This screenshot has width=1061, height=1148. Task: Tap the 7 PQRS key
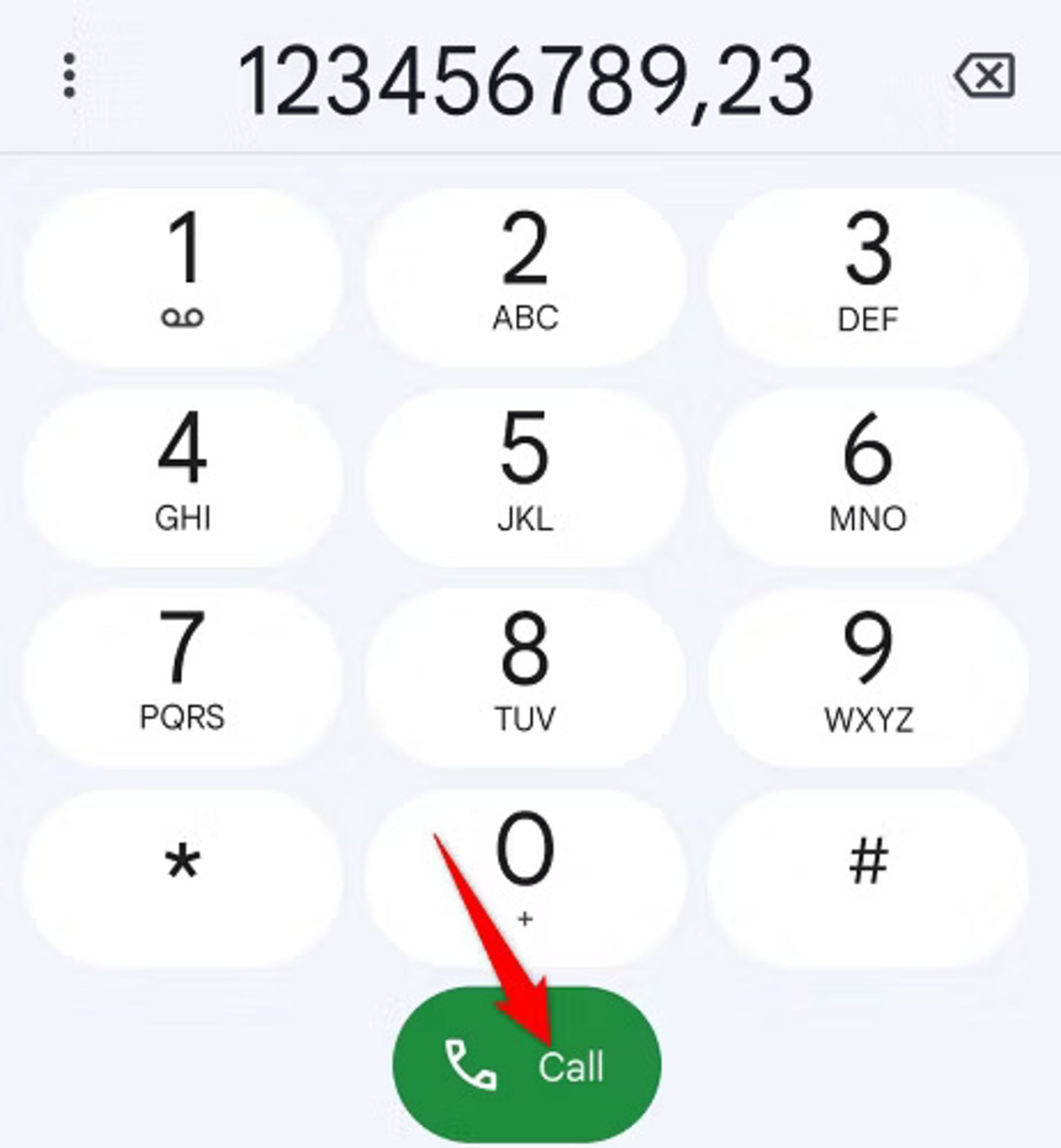click(x=182, y=677)
